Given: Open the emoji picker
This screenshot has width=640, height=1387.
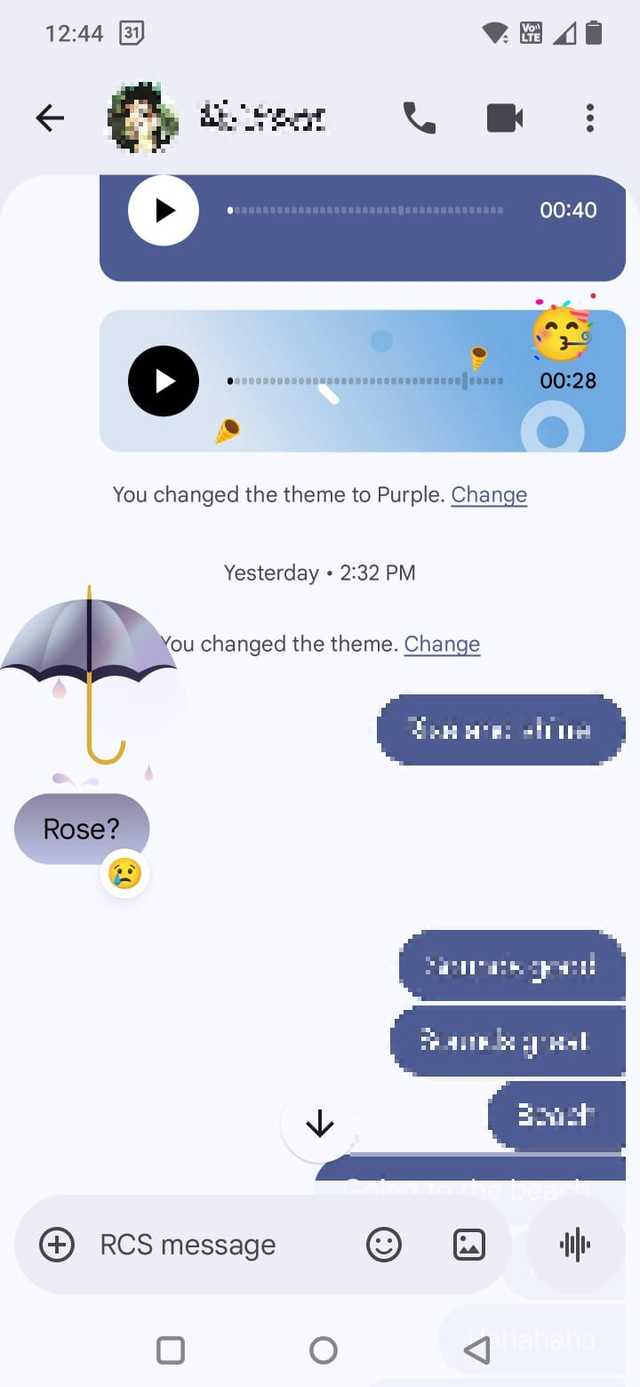Looking at the screenshot, I should (x=384, y=1245).
